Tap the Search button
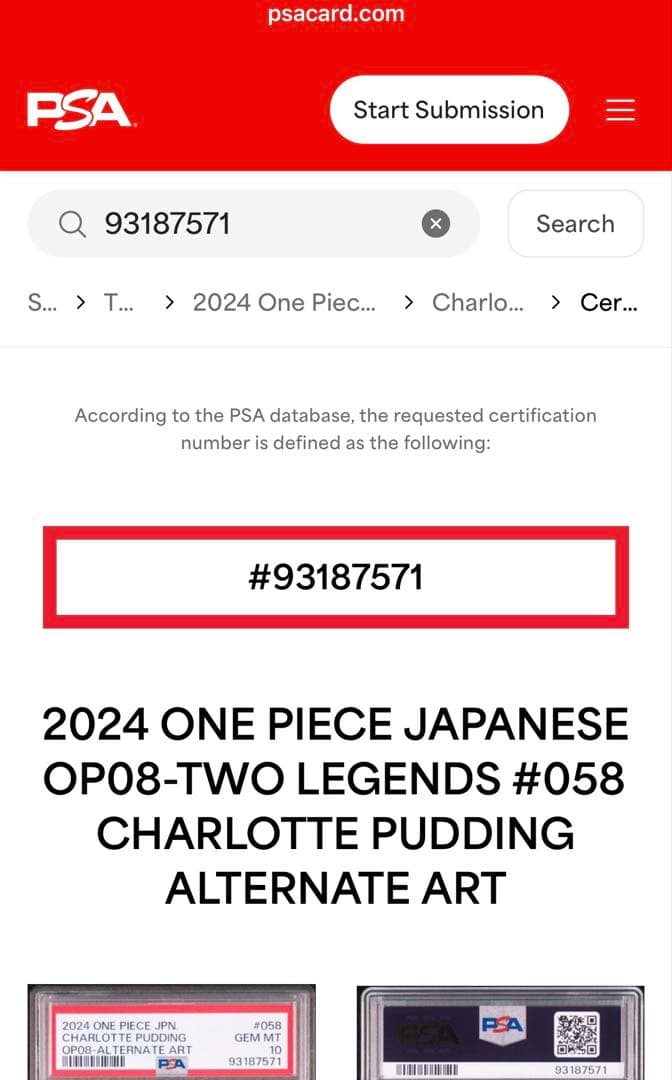The height and width of the screenshot is (1080, 672). click(575, 224)
